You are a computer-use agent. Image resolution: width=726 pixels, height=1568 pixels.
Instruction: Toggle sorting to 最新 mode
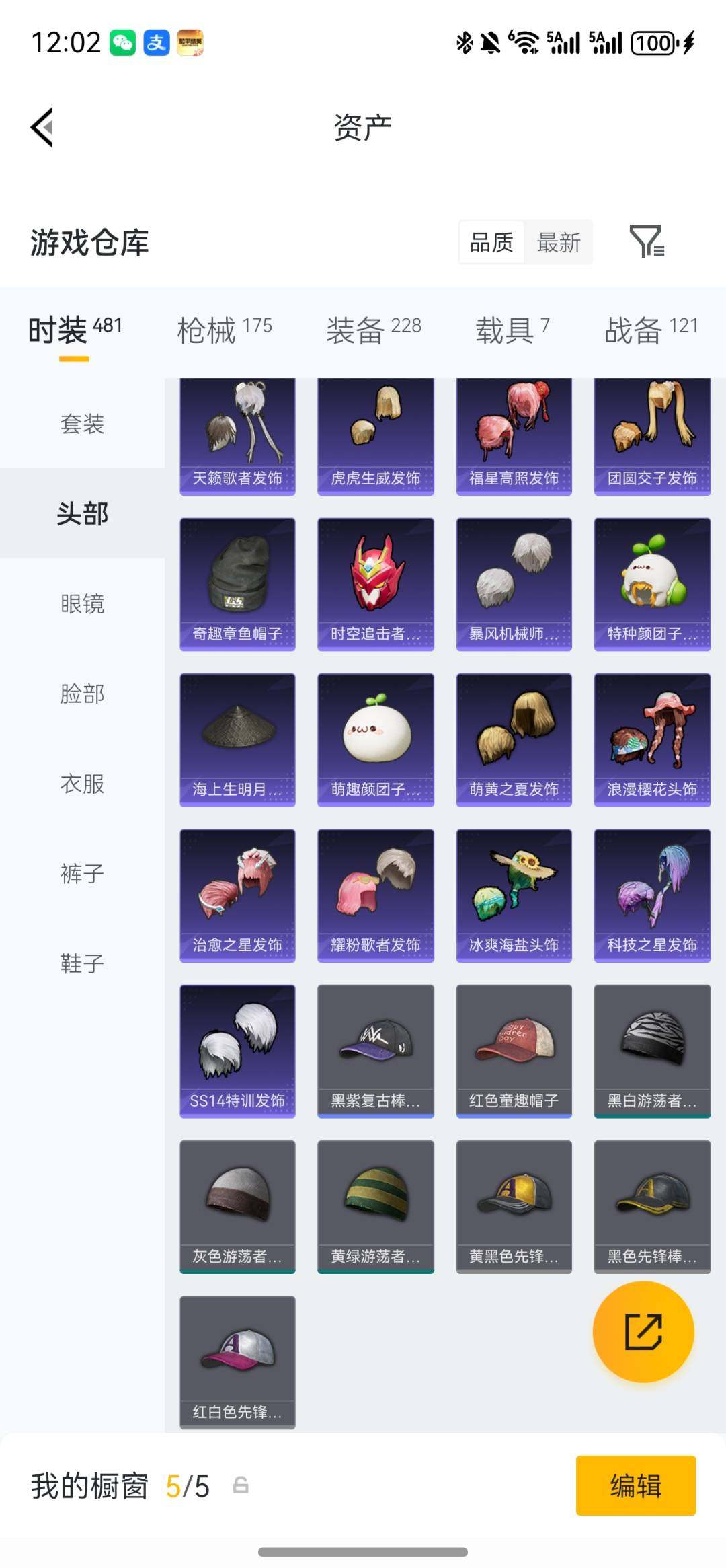coord(560,244)
